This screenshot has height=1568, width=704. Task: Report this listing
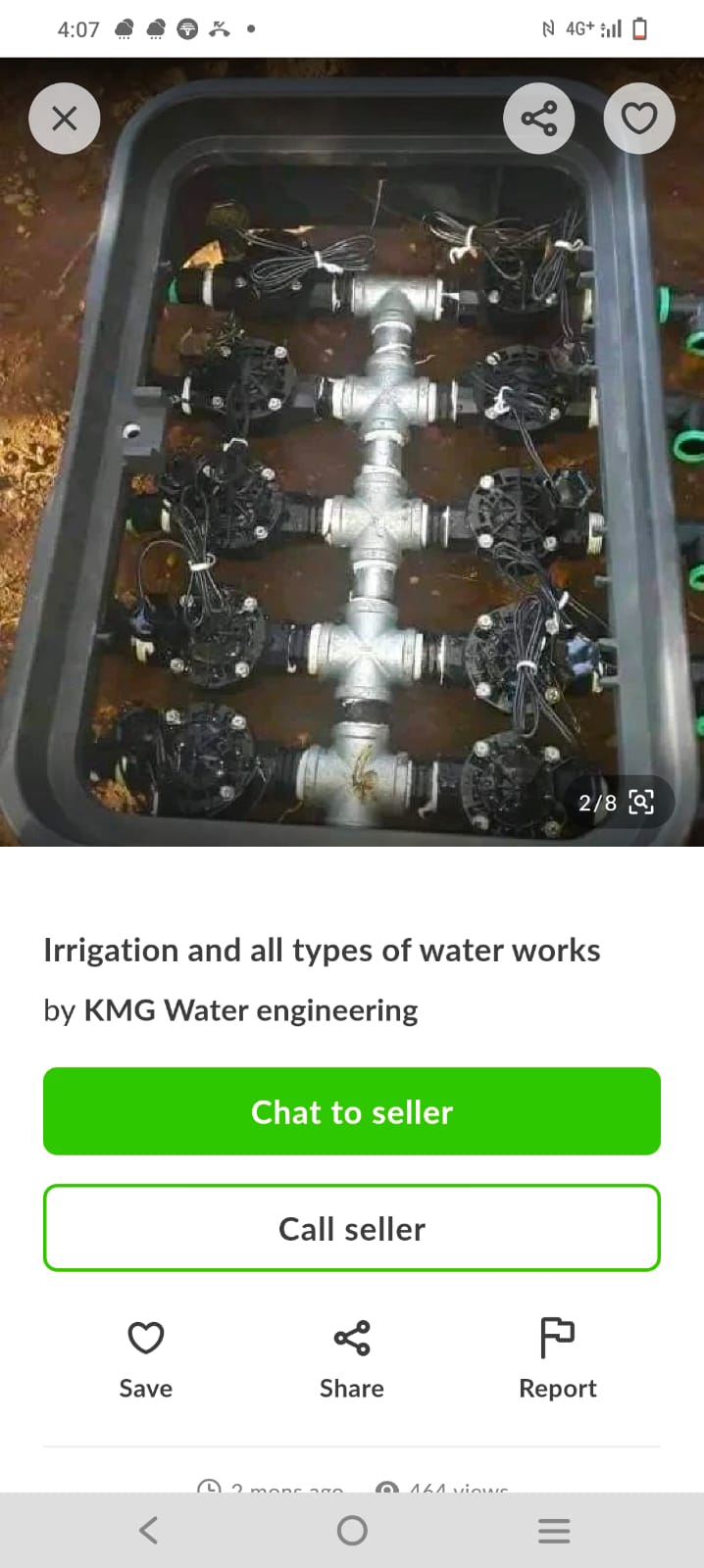(557, 1357)
